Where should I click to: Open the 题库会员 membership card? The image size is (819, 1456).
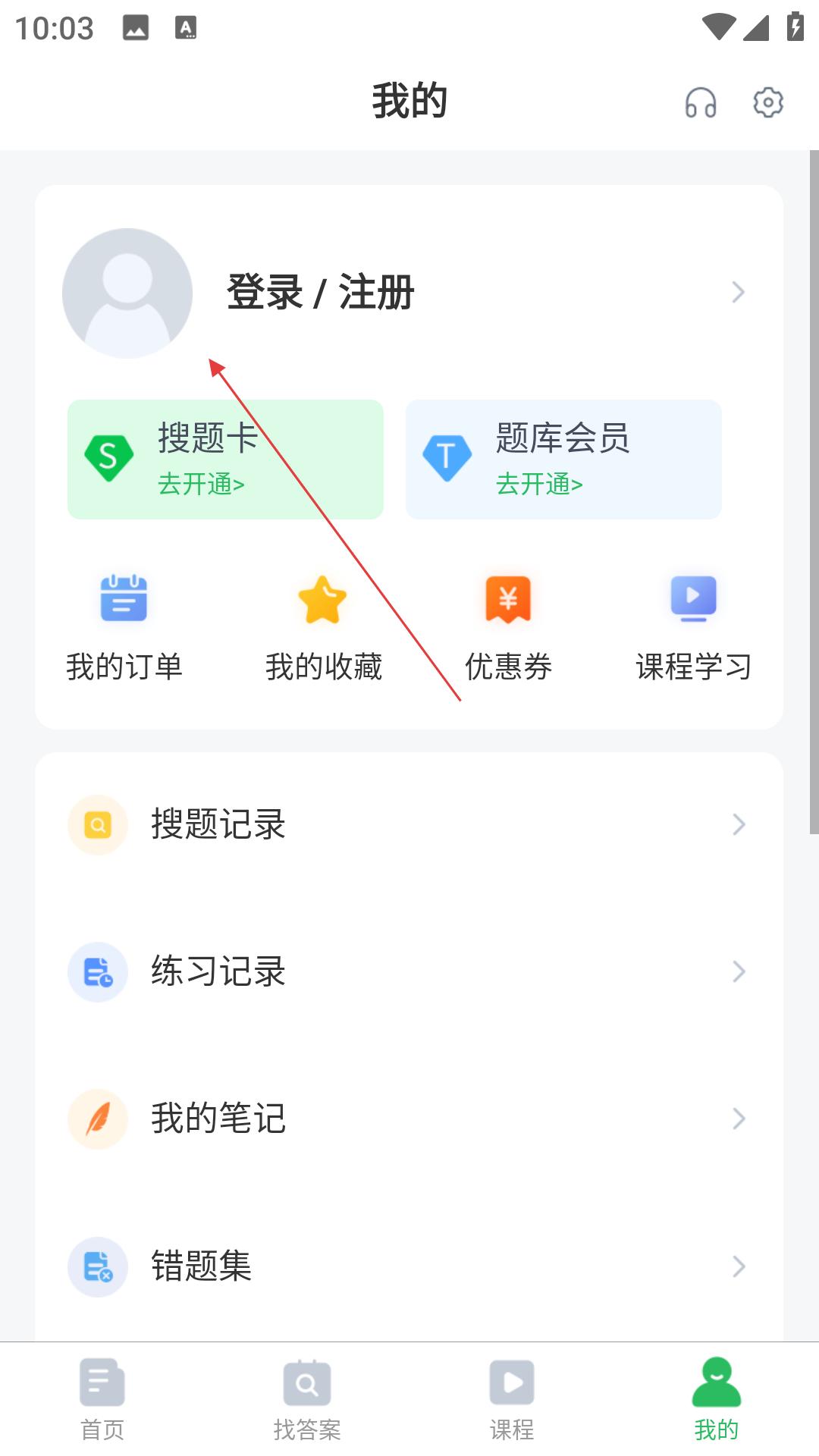563,460
